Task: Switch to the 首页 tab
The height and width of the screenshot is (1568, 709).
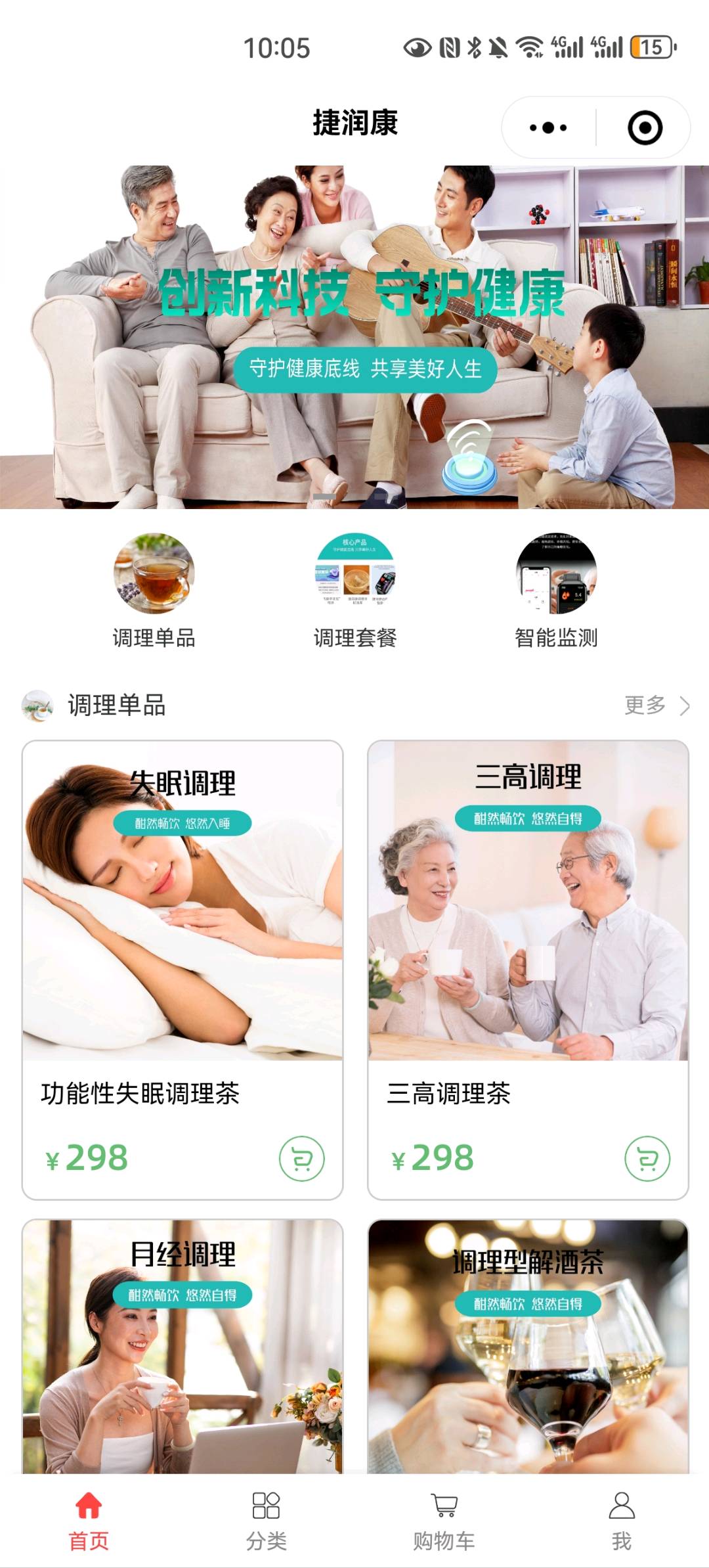Action: pos(89,1520)
